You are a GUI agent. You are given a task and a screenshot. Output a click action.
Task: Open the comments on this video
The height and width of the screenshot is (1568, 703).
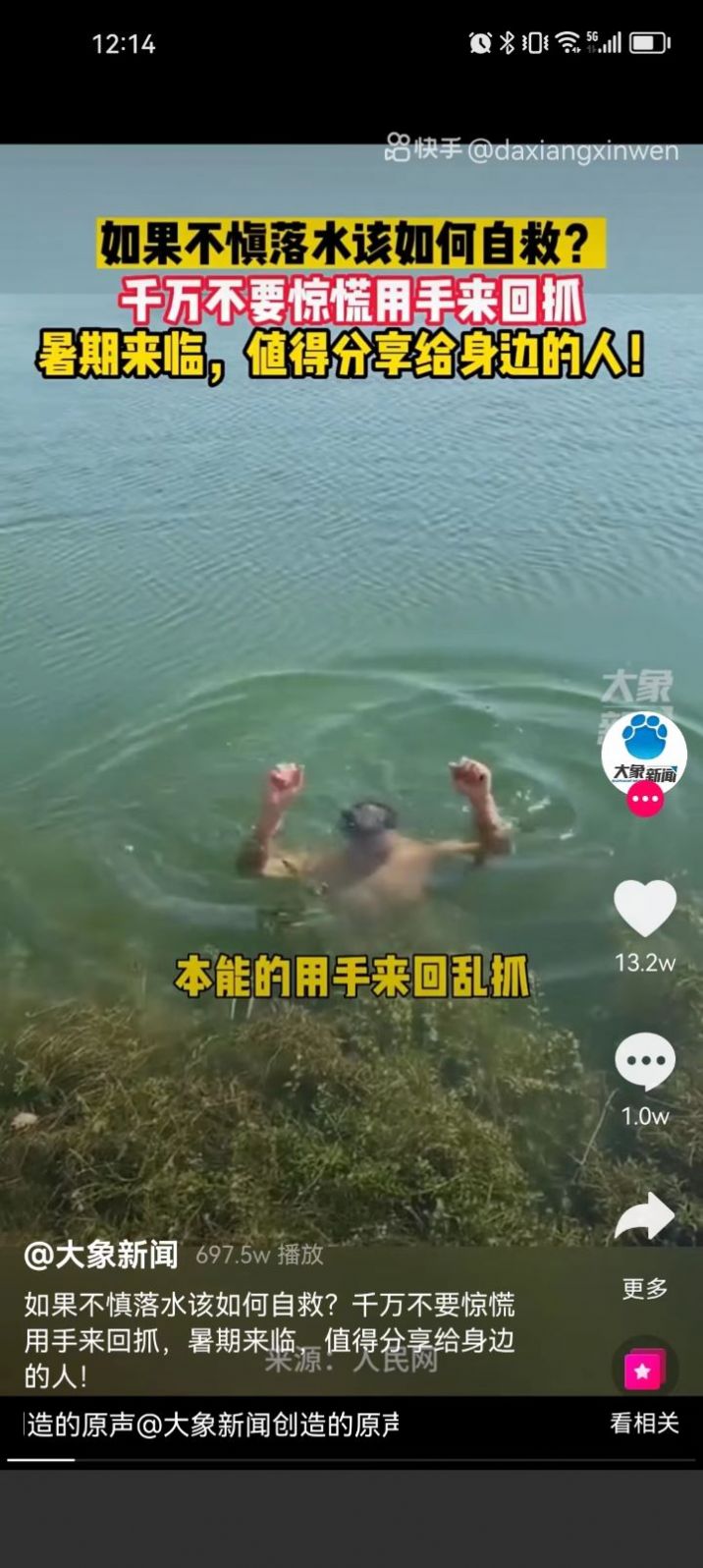click(x=645, y=1064)
